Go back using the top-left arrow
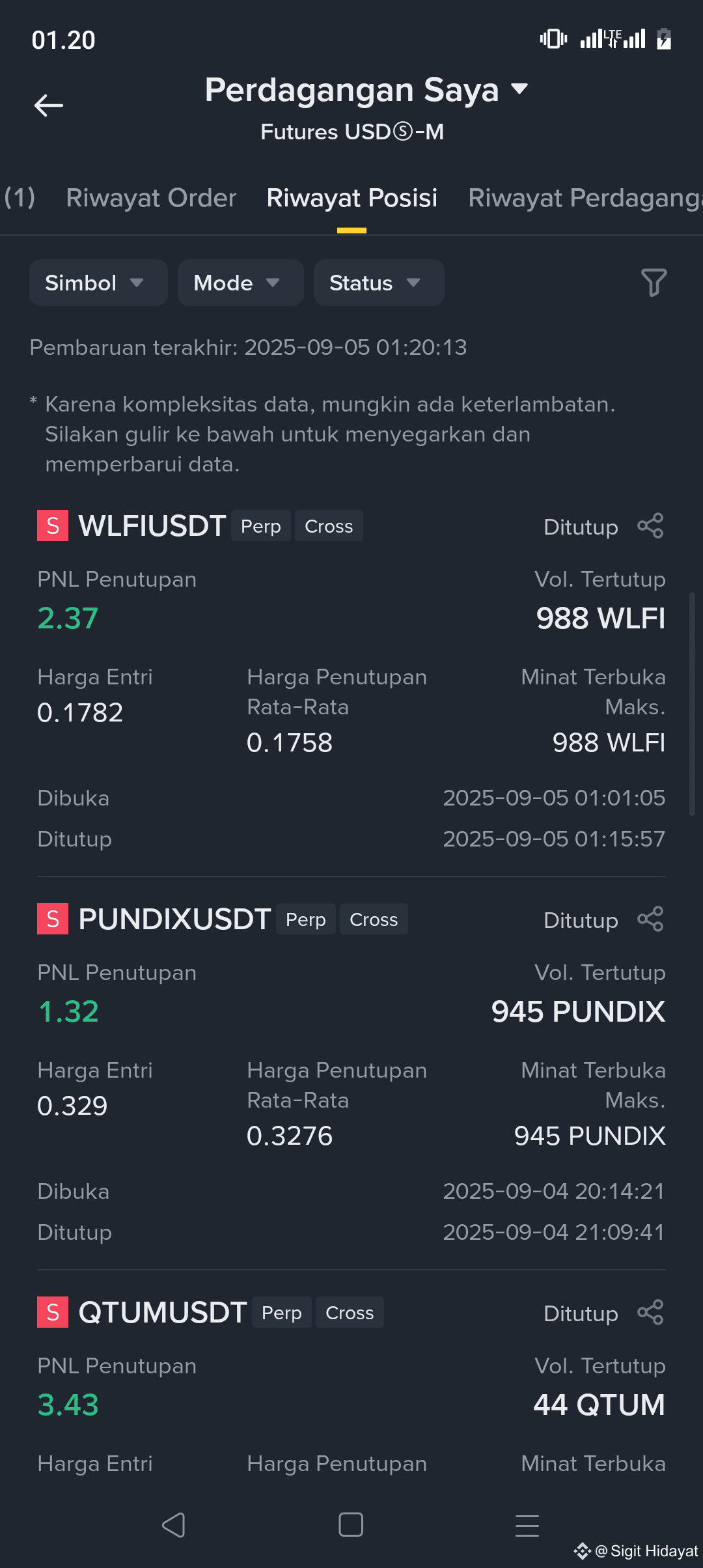Viewport: 703px width, 1568px height. pyautogui.click(x=49, y=105)
